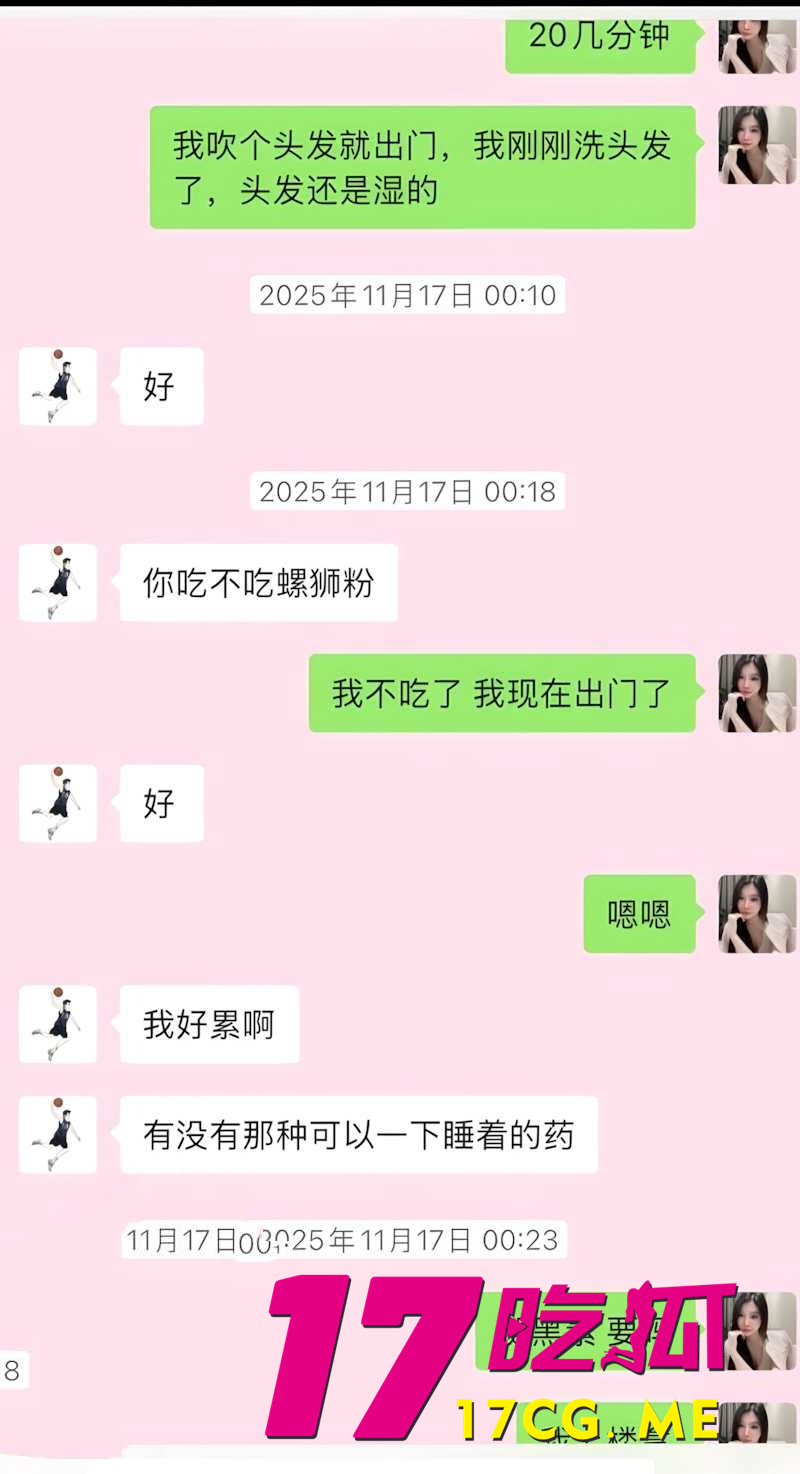
Task: Open the basketball avatar next to "你吃不吃螺狮粉"
Action: tap(58, 583)
